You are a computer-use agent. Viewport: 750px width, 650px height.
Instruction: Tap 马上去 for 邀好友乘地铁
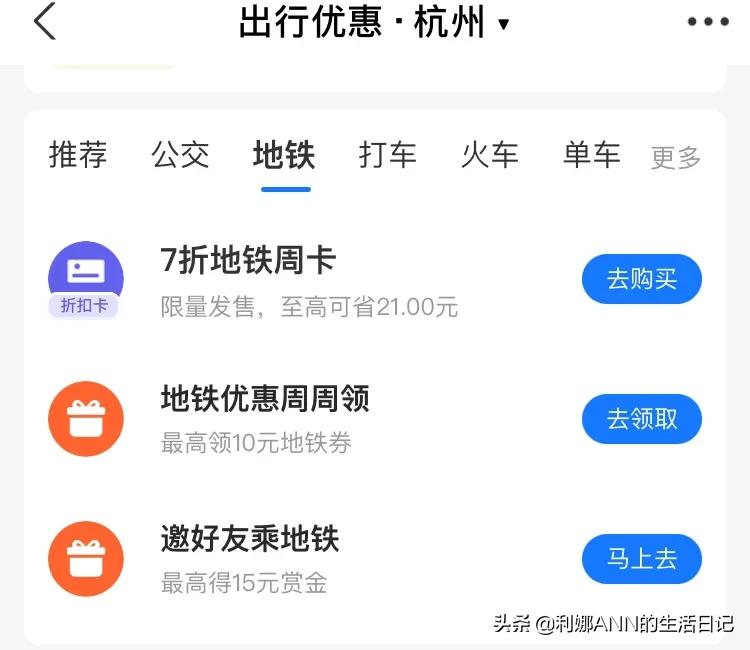point(641,559)
